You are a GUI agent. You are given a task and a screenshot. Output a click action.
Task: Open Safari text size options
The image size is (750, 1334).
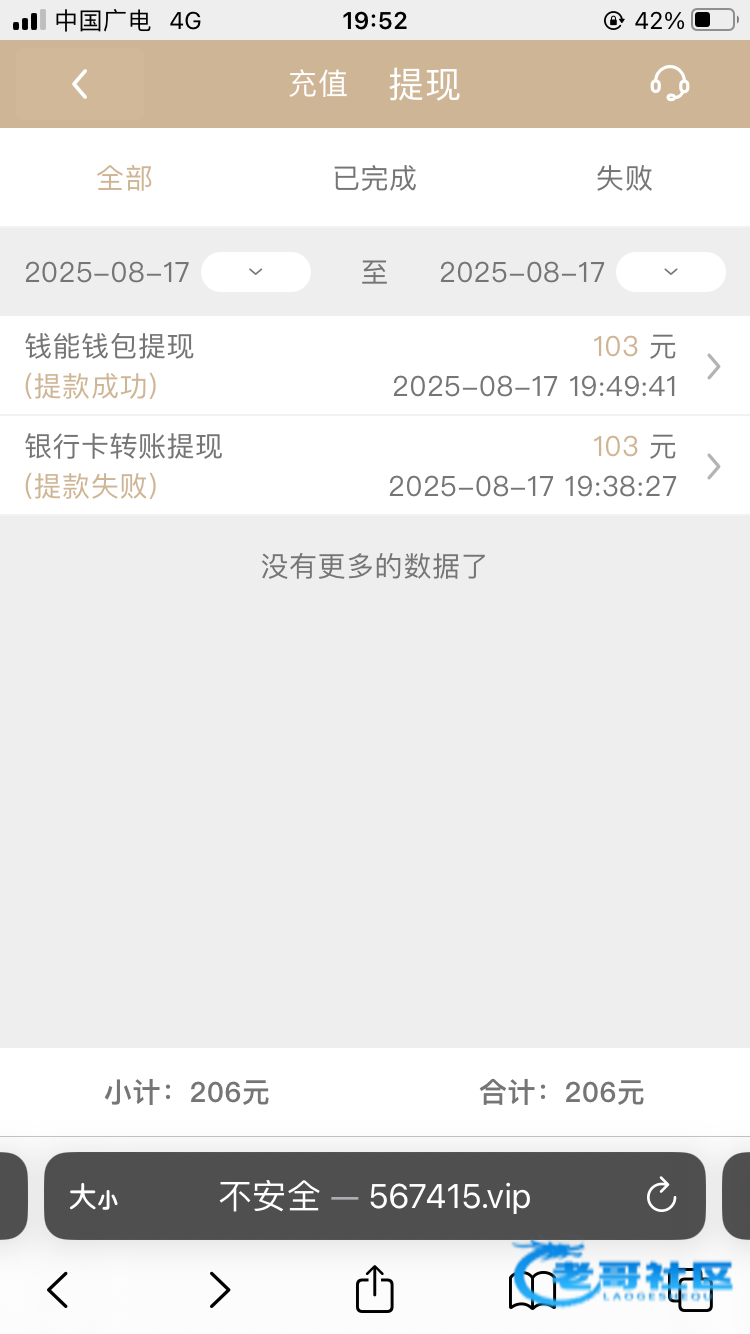pyautogui.click(x=93, y=1197)
